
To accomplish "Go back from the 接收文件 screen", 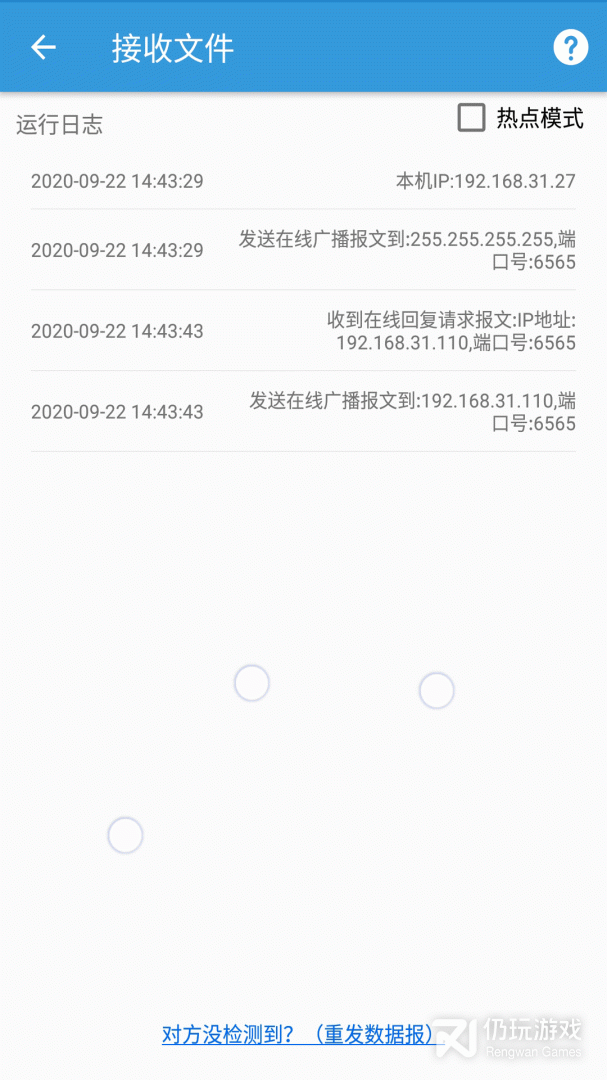I will coord(43,47).
